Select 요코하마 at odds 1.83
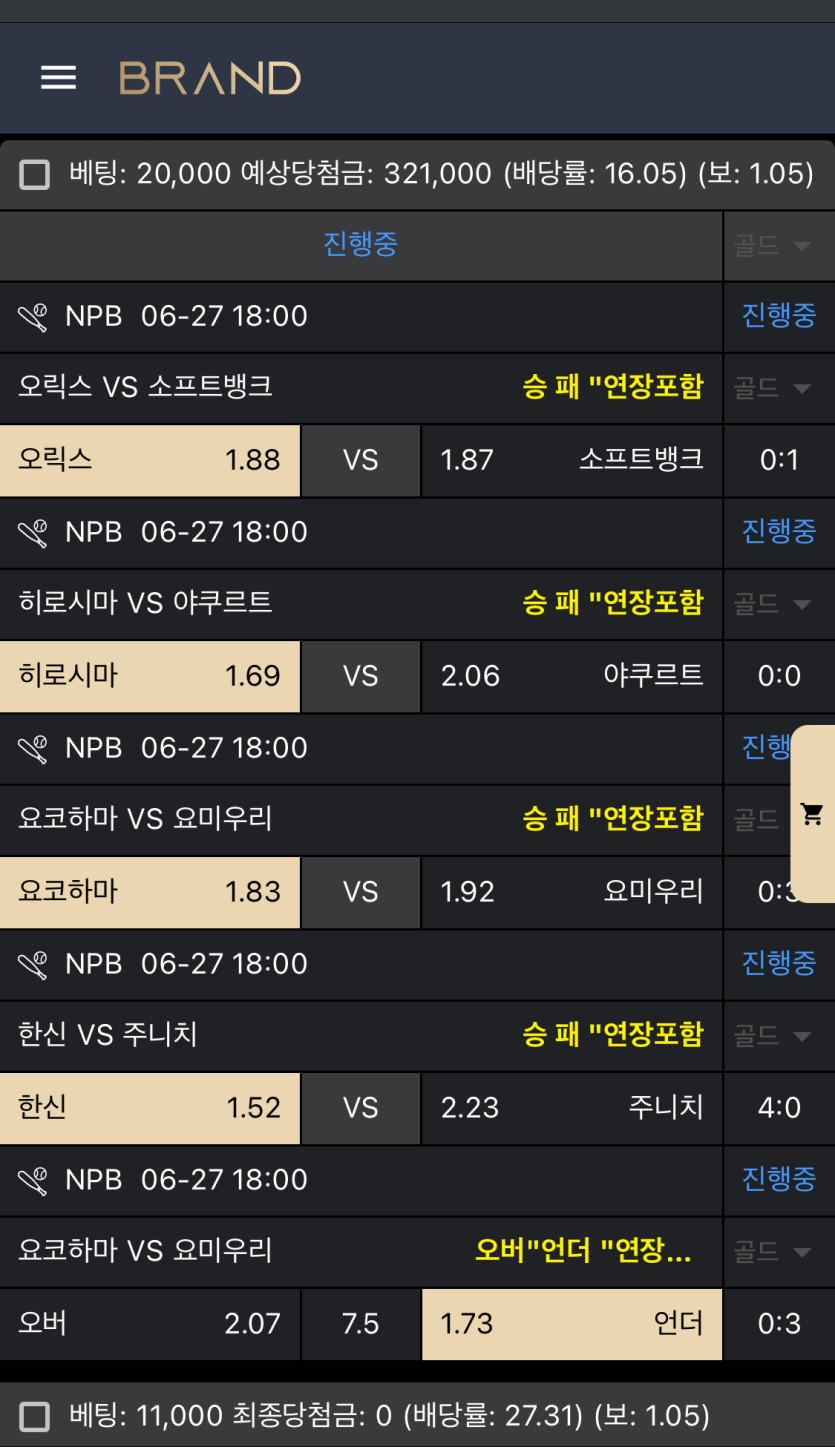The height and width of the screenshot is (1447, 835). (150, 892)
